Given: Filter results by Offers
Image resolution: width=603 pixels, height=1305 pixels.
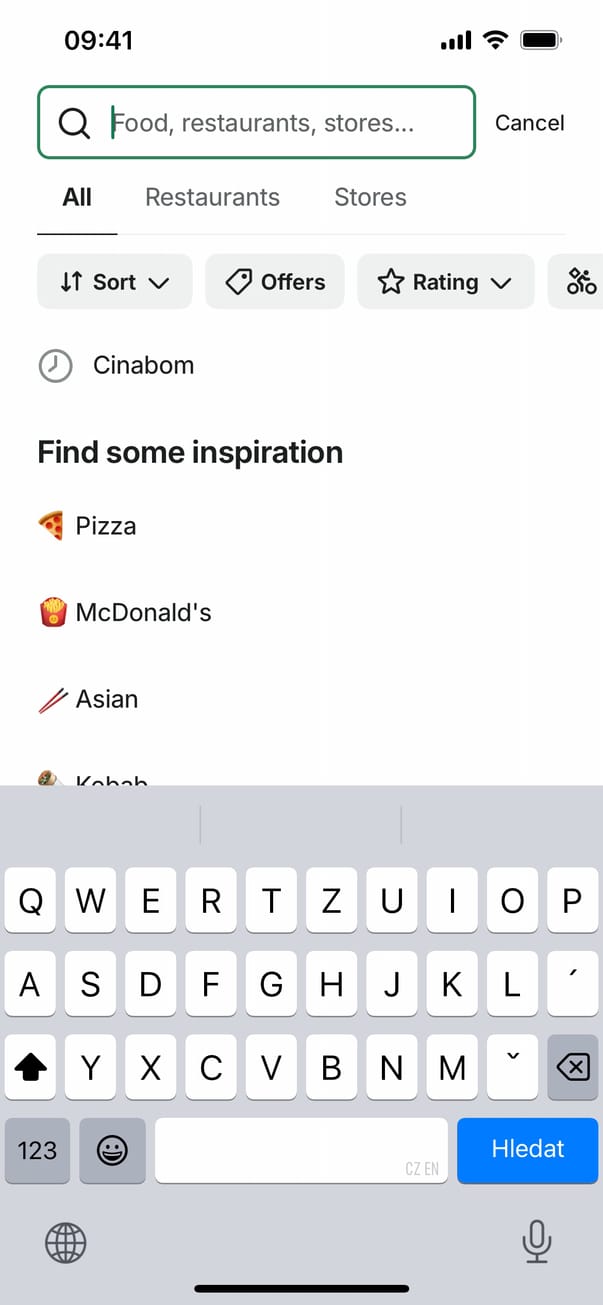Looking at the screenshot, I should (275, 282).
